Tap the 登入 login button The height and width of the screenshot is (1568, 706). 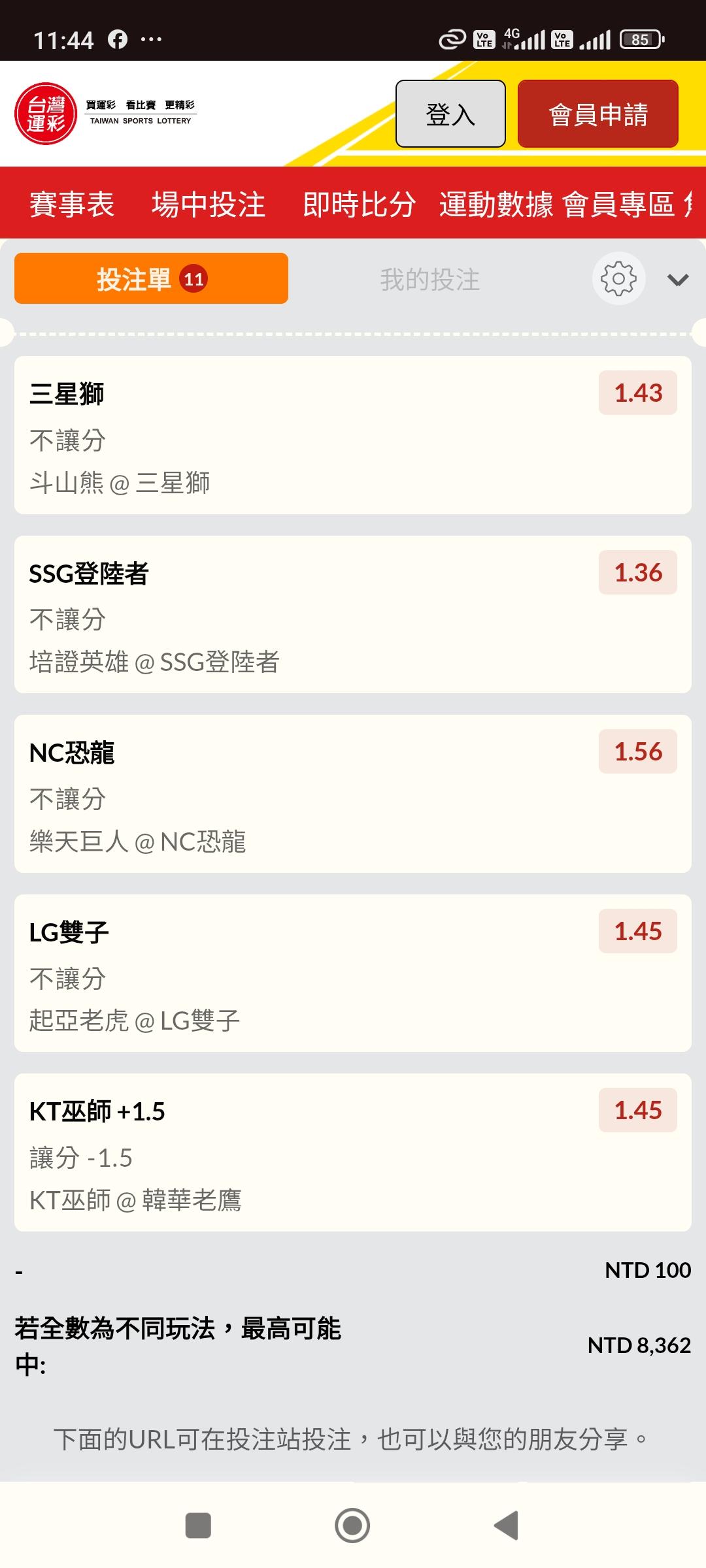(450, 114)
